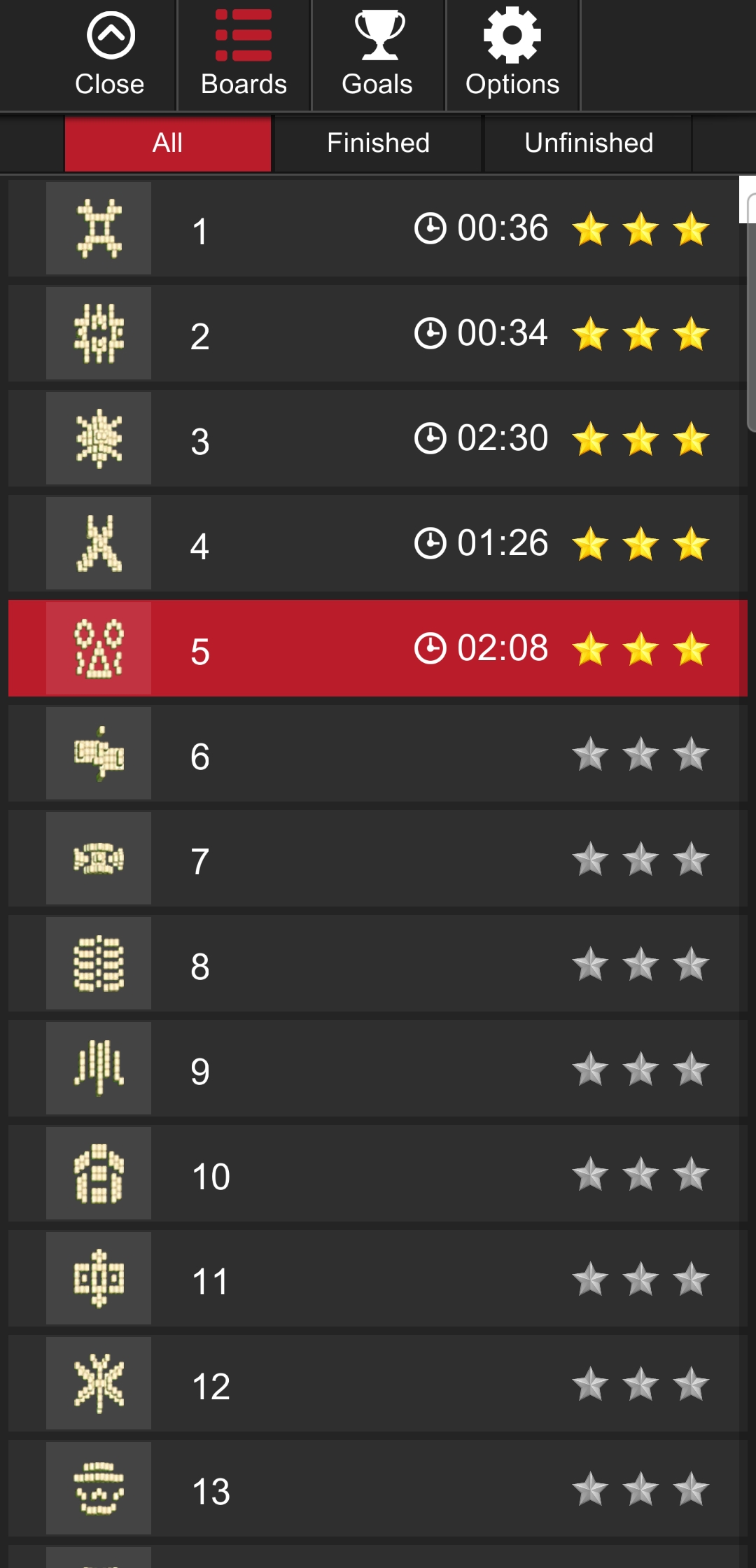Start board 10
This screenshot has height=1568, width=756.
[378, 1174]
